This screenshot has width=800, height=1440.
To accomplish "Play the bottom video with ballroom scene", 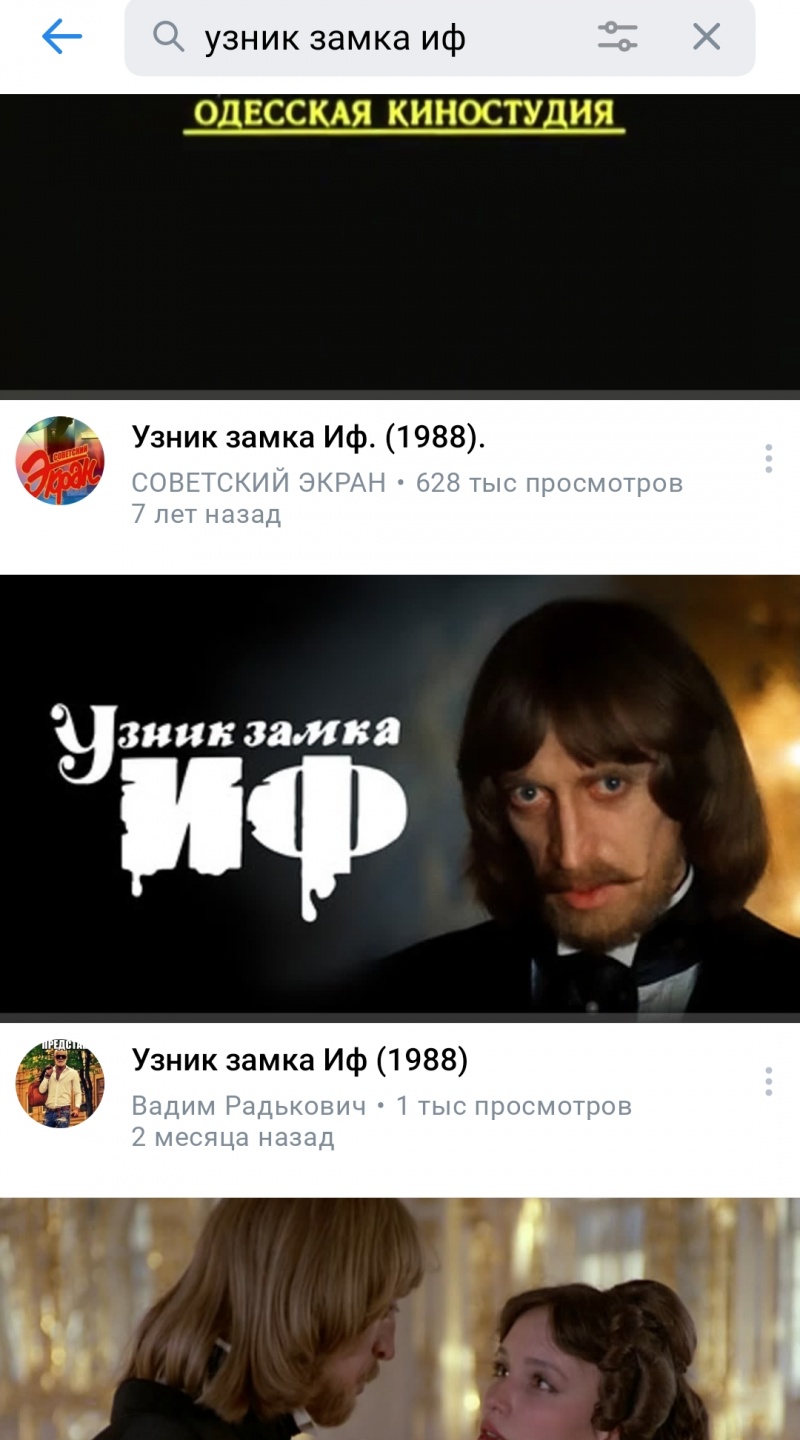I will coord(400,1320).
